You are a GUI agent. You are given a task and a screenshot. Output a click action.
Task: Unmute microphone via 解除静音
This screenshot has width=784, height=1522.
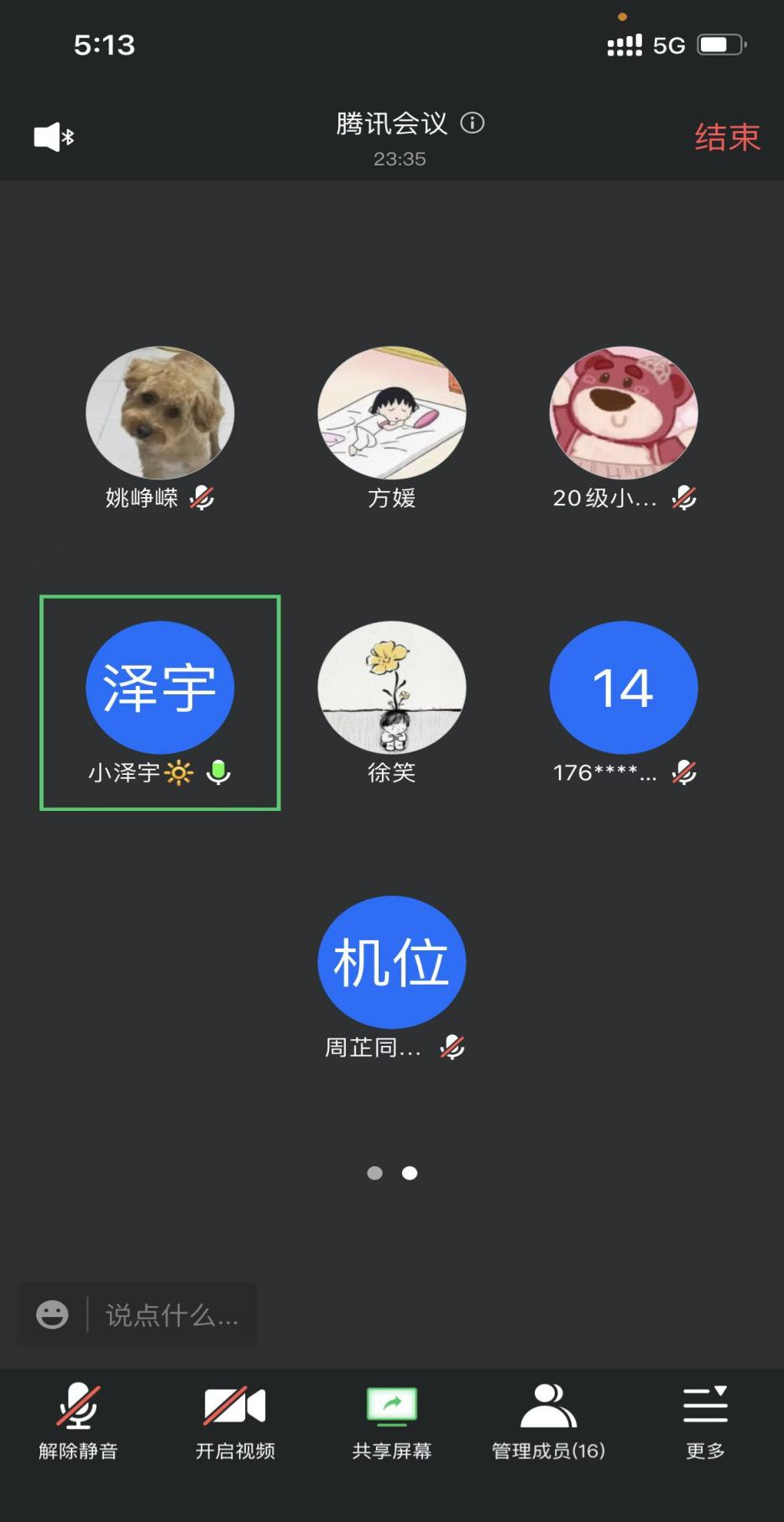pyautogui.click(x=78, y=1422)
